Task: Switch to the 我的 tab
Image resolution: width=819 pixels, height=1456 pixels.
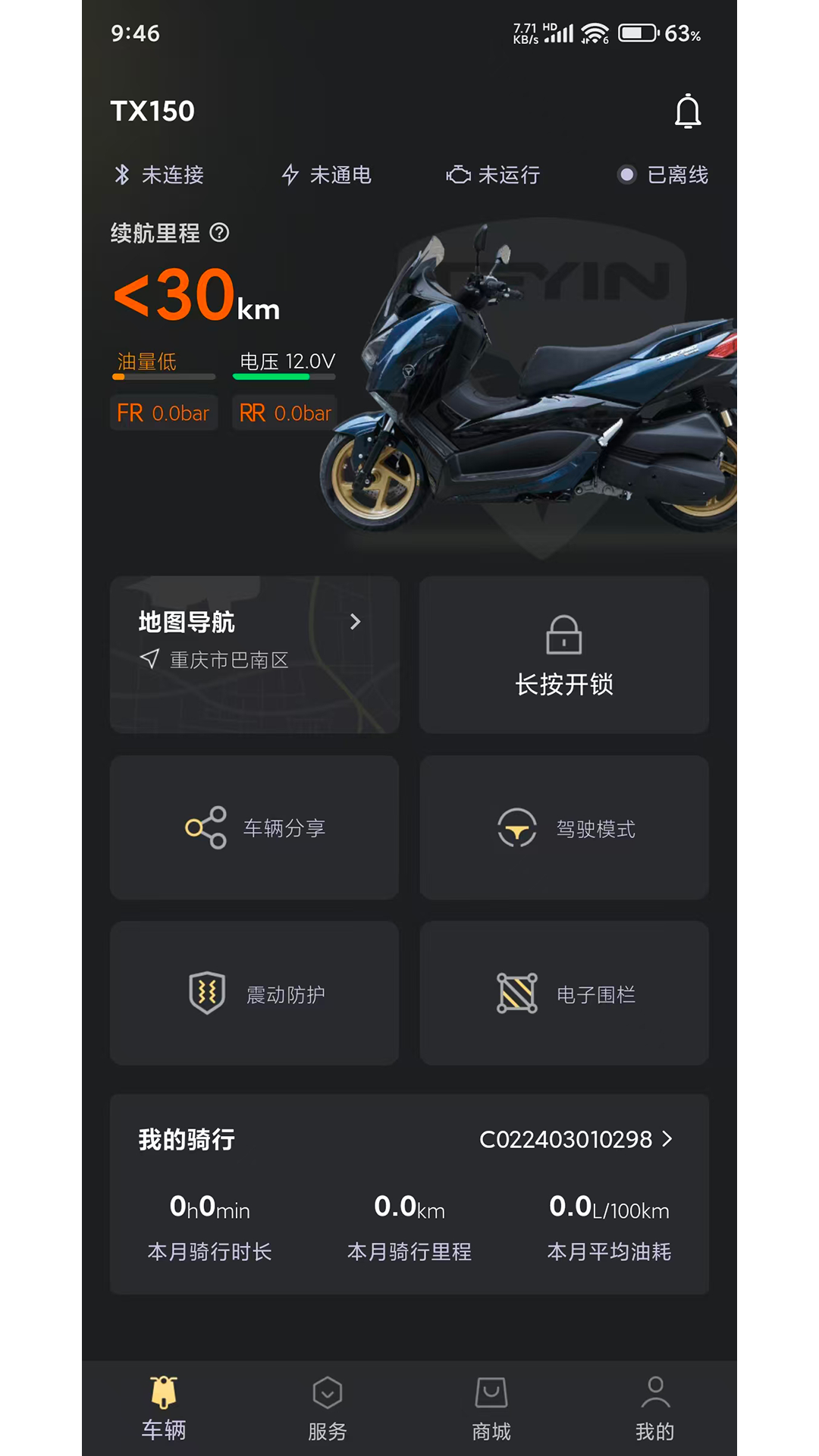Action: tap(654, 1408)
